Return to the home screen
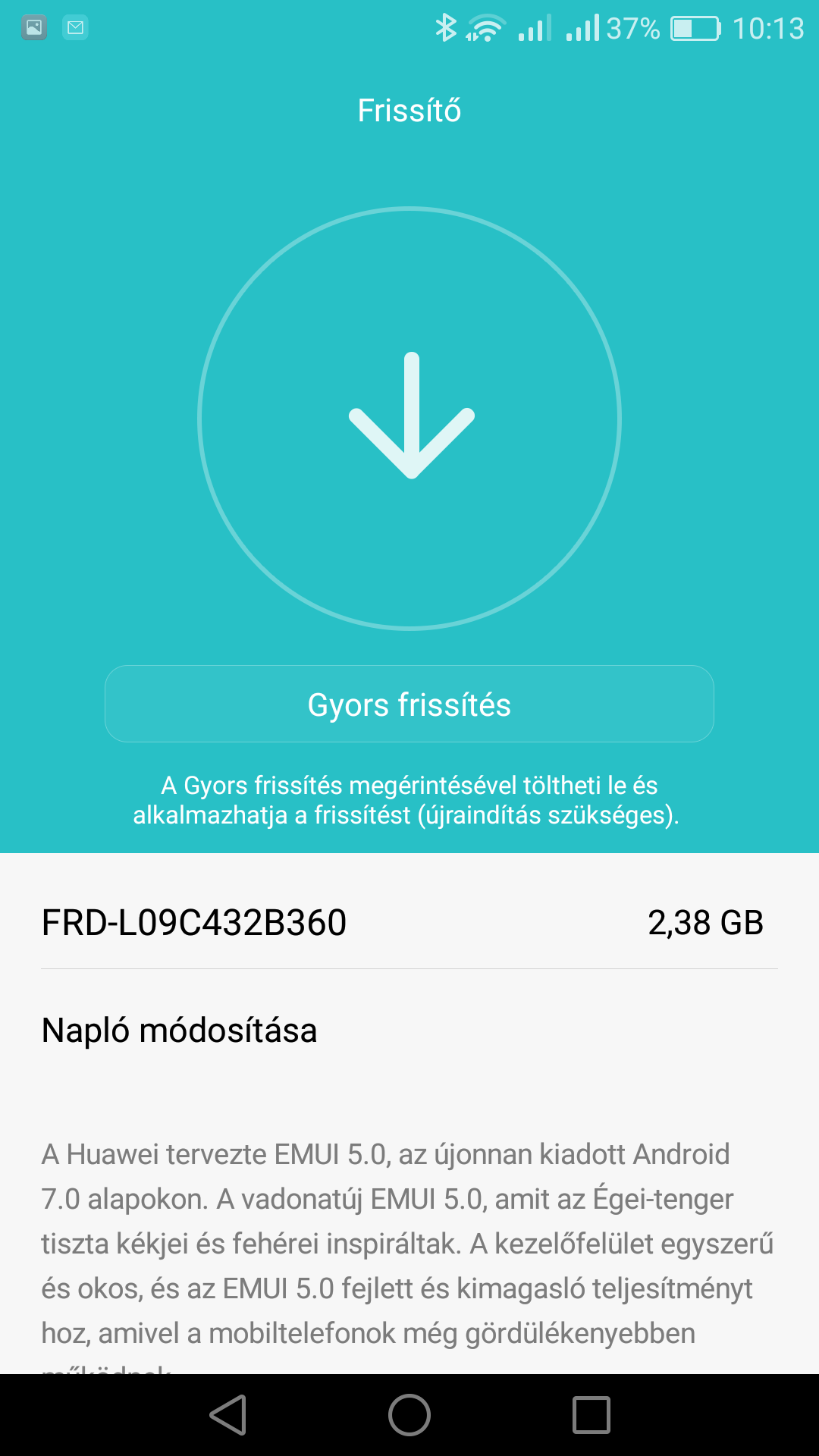Screen dimensions: 819x1456 pyautogui.click(x=409, y=1415)
